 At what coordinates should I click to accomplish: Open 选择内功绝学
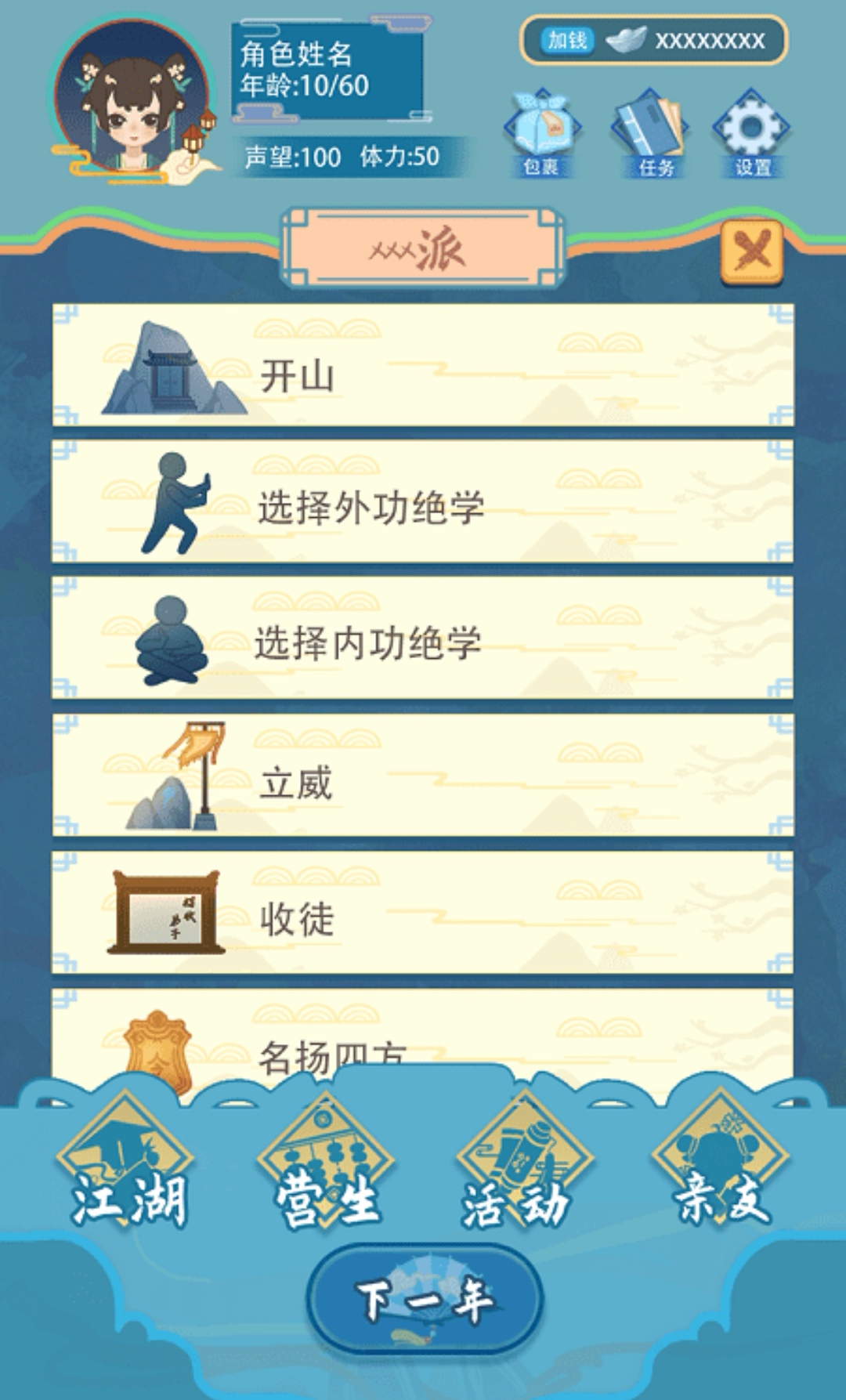pyautogui.click(x=423, y=639)
